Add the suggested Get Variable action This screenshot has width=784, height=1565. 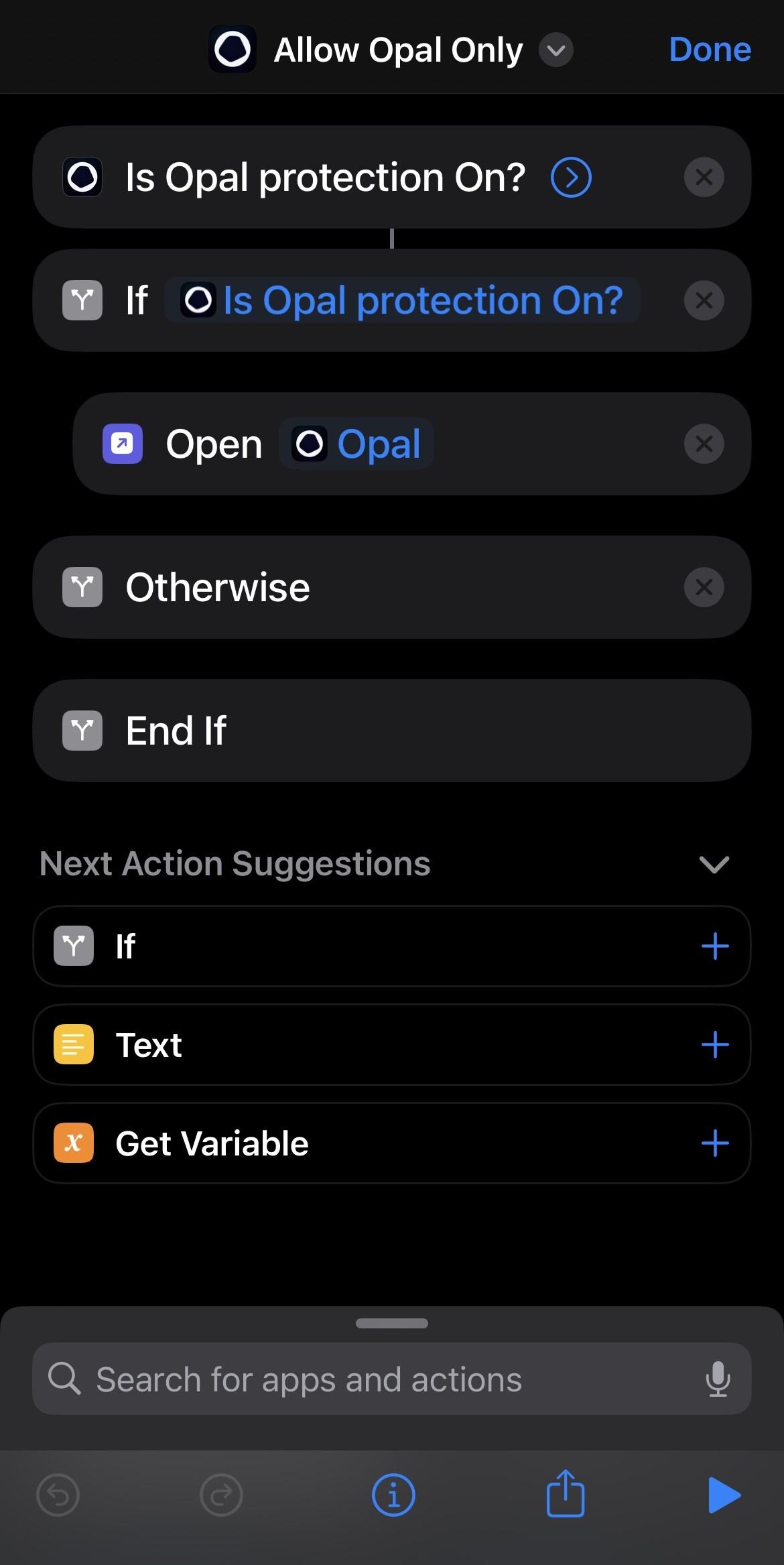[x=714, y=1143]
